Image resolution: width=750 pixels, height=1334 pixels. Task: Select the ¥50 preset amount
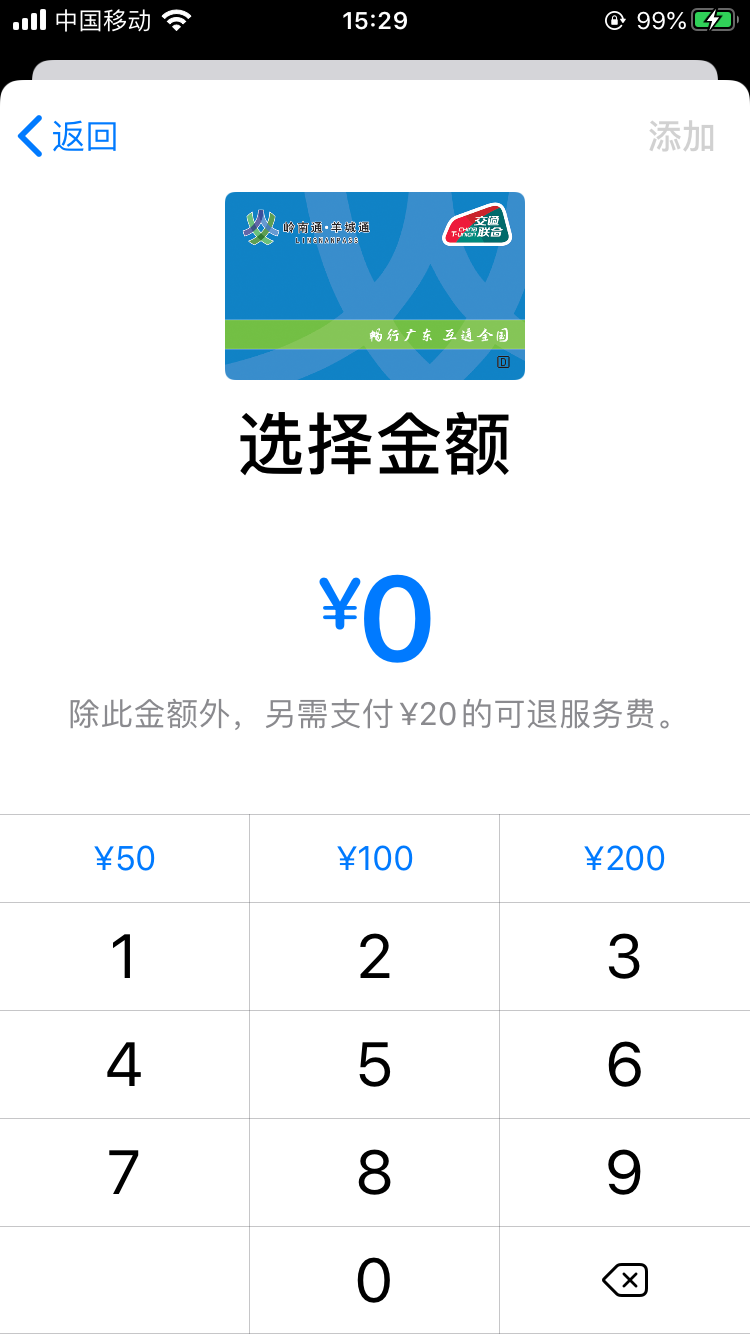[124, 858]
